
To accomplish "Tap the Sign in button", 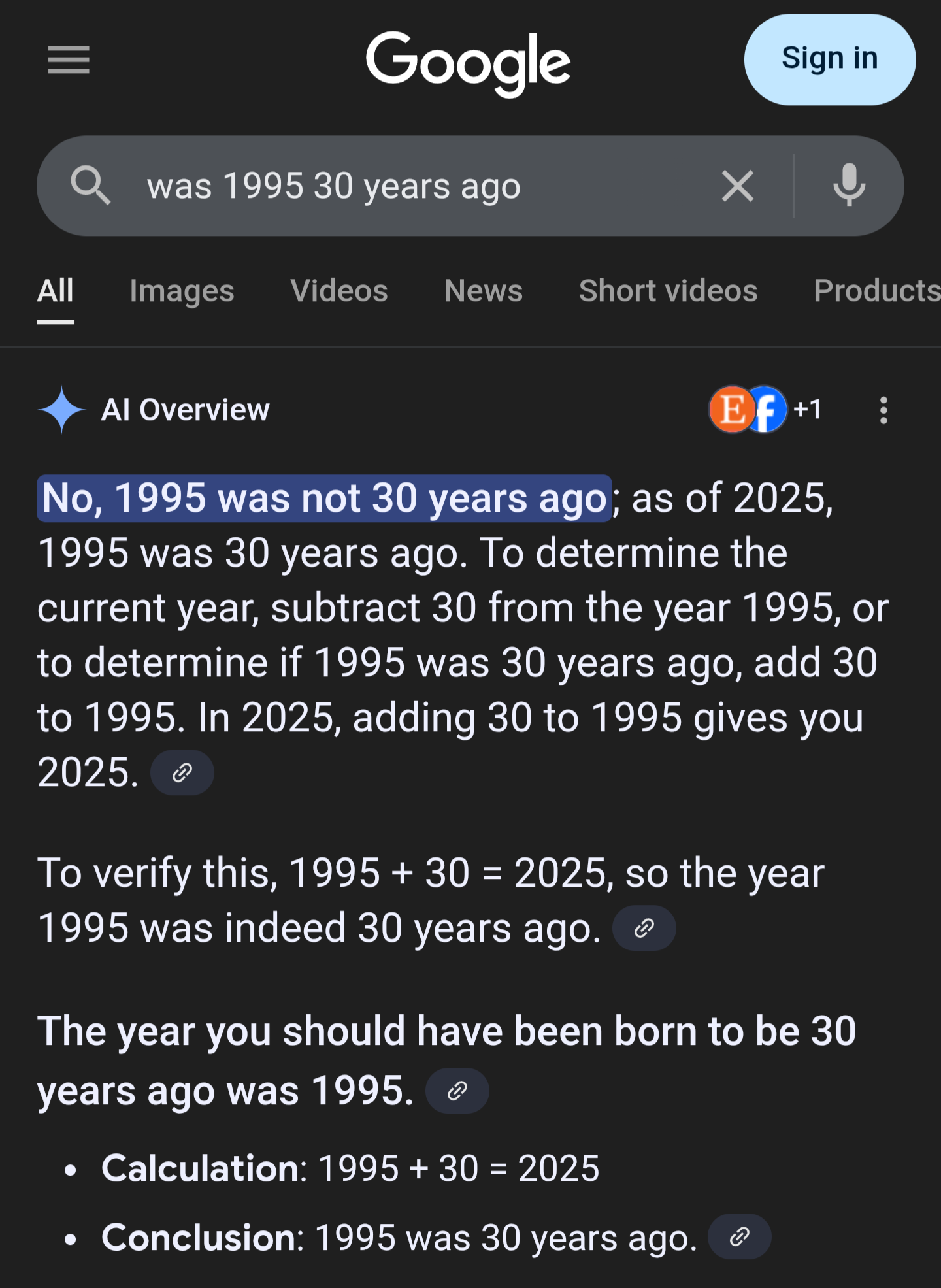I will tap(829, 59).
